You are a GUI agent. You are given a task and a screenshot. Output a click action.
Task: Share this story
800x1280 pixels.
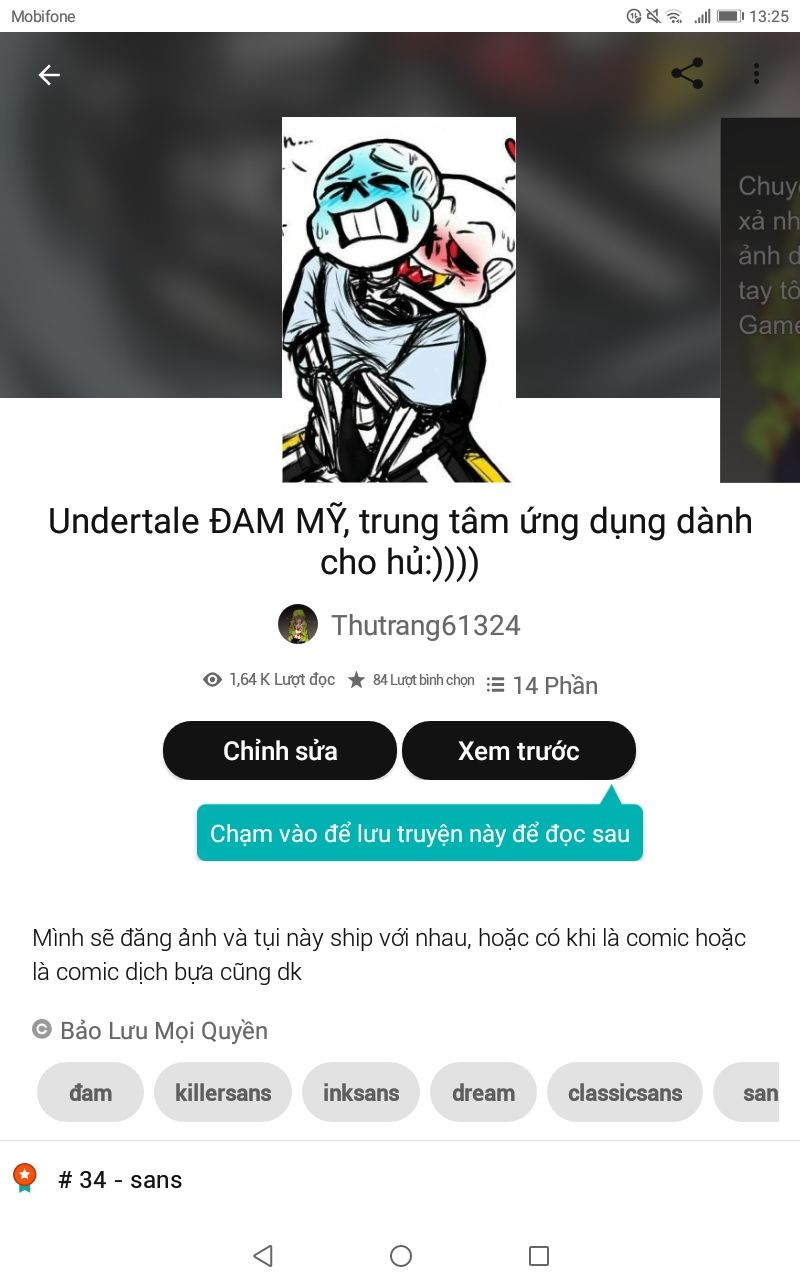(687, 74)
